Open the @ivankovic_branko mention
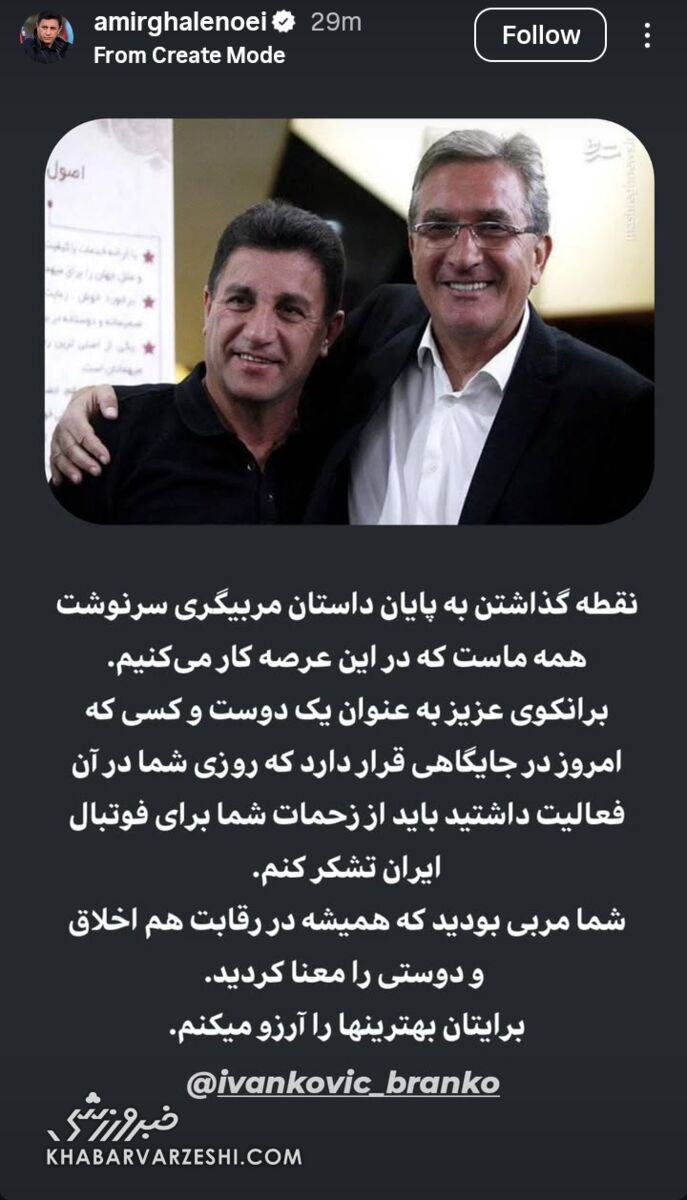The image size is (687, 1200). click(343, 1083)
